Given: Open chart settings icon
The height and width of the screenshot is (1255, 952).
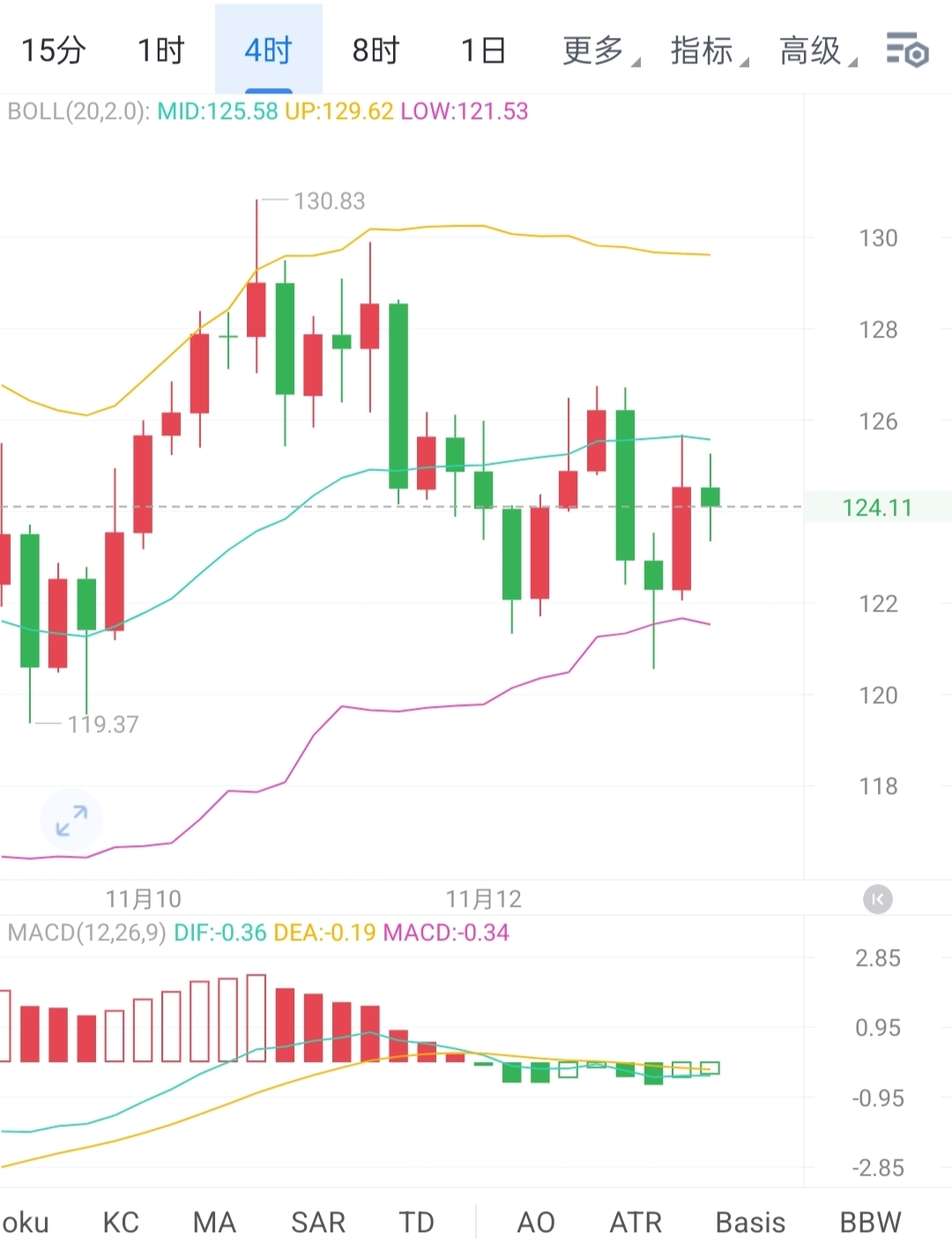Looking at the screenshot, I should coord(907,50).
